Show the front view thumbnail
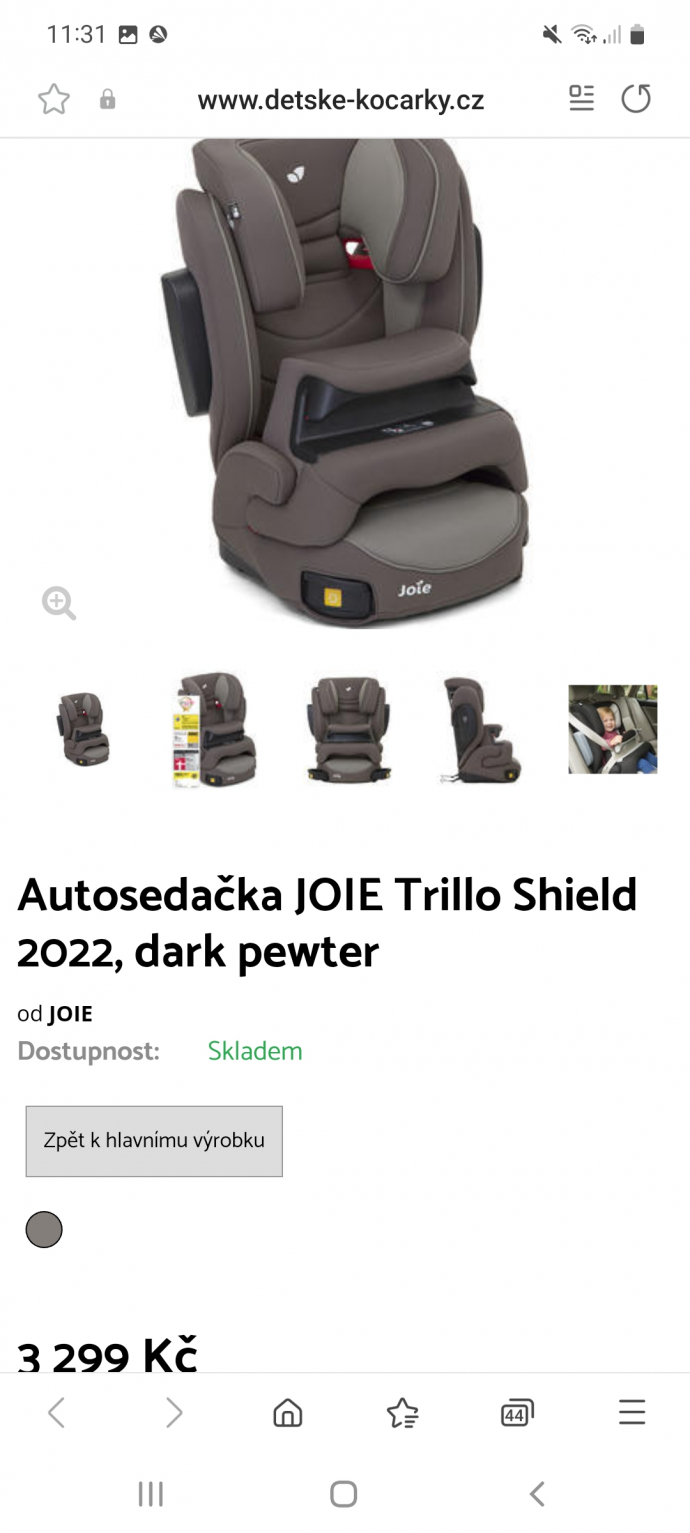 coord(348,729)
